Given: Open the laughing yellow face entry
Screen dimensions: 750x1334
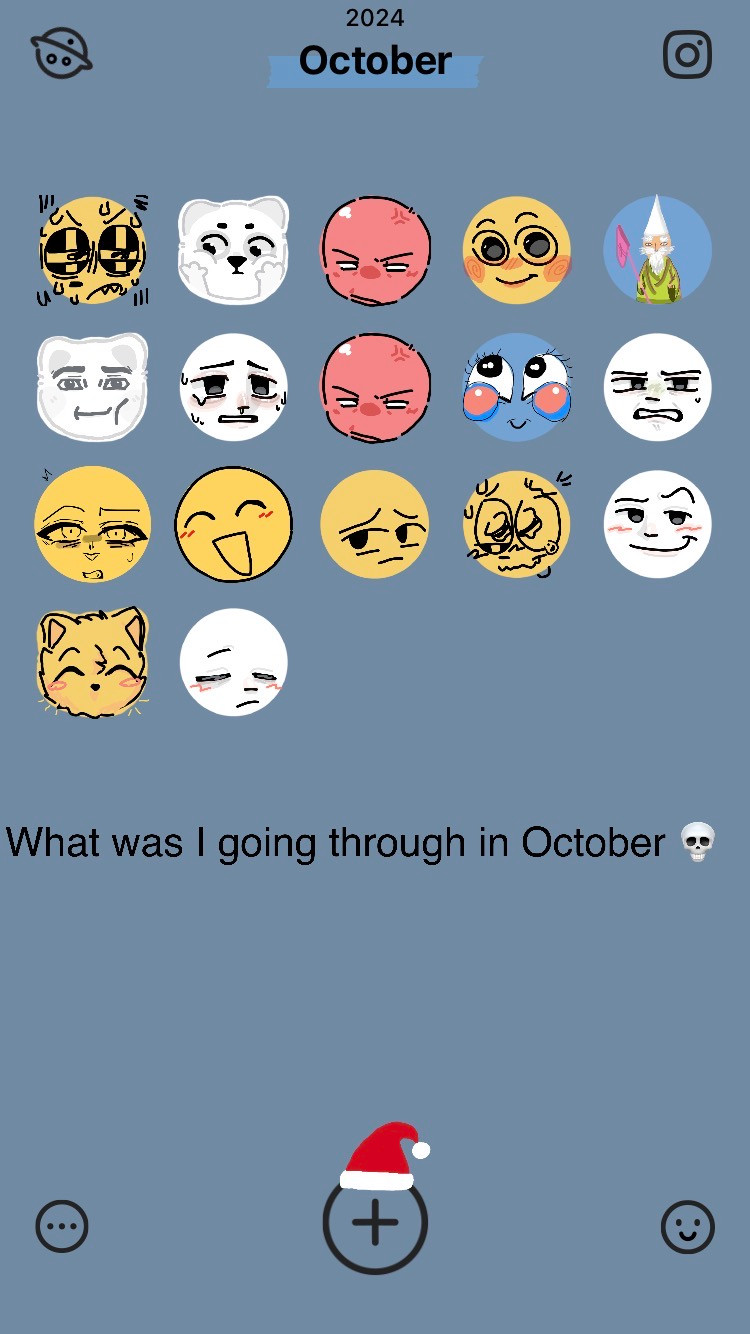Looking at the screenshot, I should pos(233,524).
